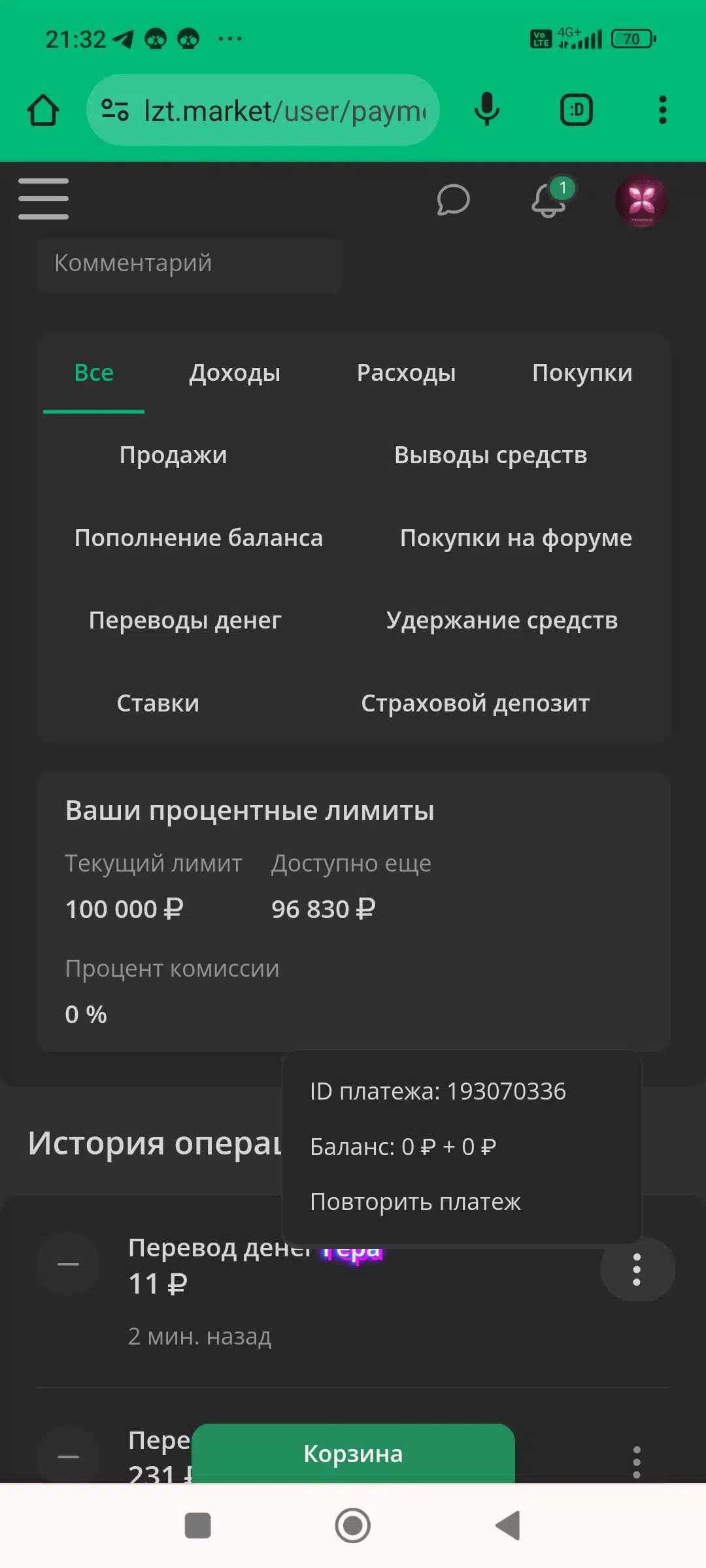Switch to the Доходы tab
This screenshot has width=706, height=1568.
coord(235,373)
